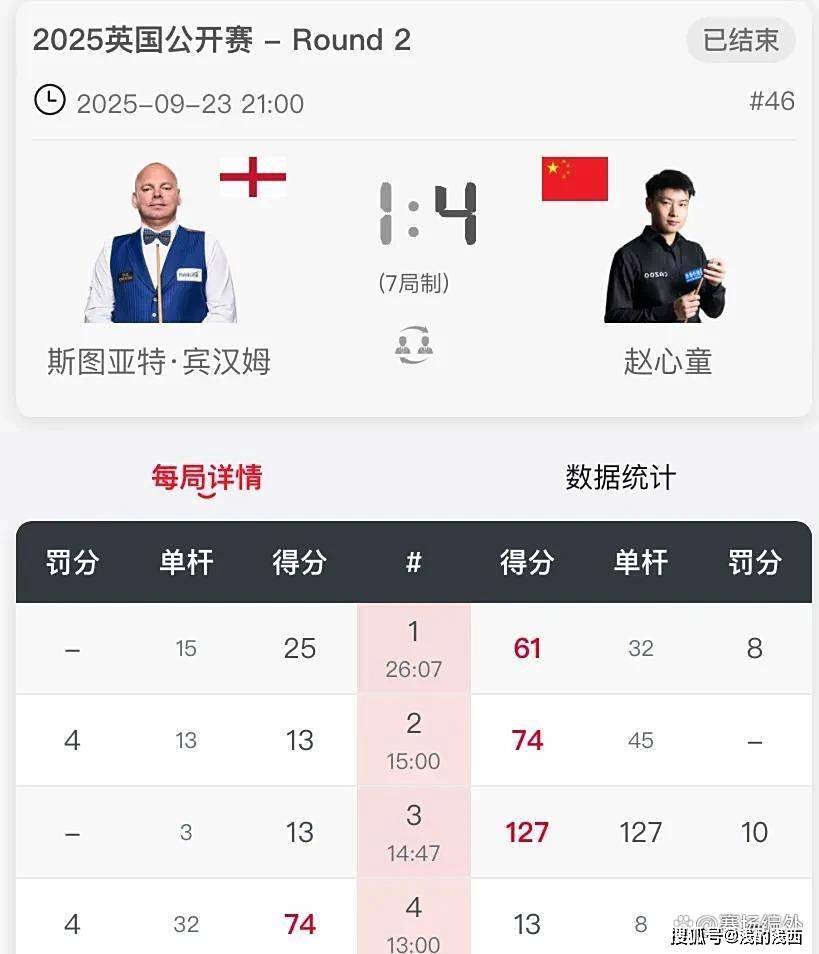819x954 pixels.
Task: Open the head-to-head icon under 7局制
Action: point(414,346)
